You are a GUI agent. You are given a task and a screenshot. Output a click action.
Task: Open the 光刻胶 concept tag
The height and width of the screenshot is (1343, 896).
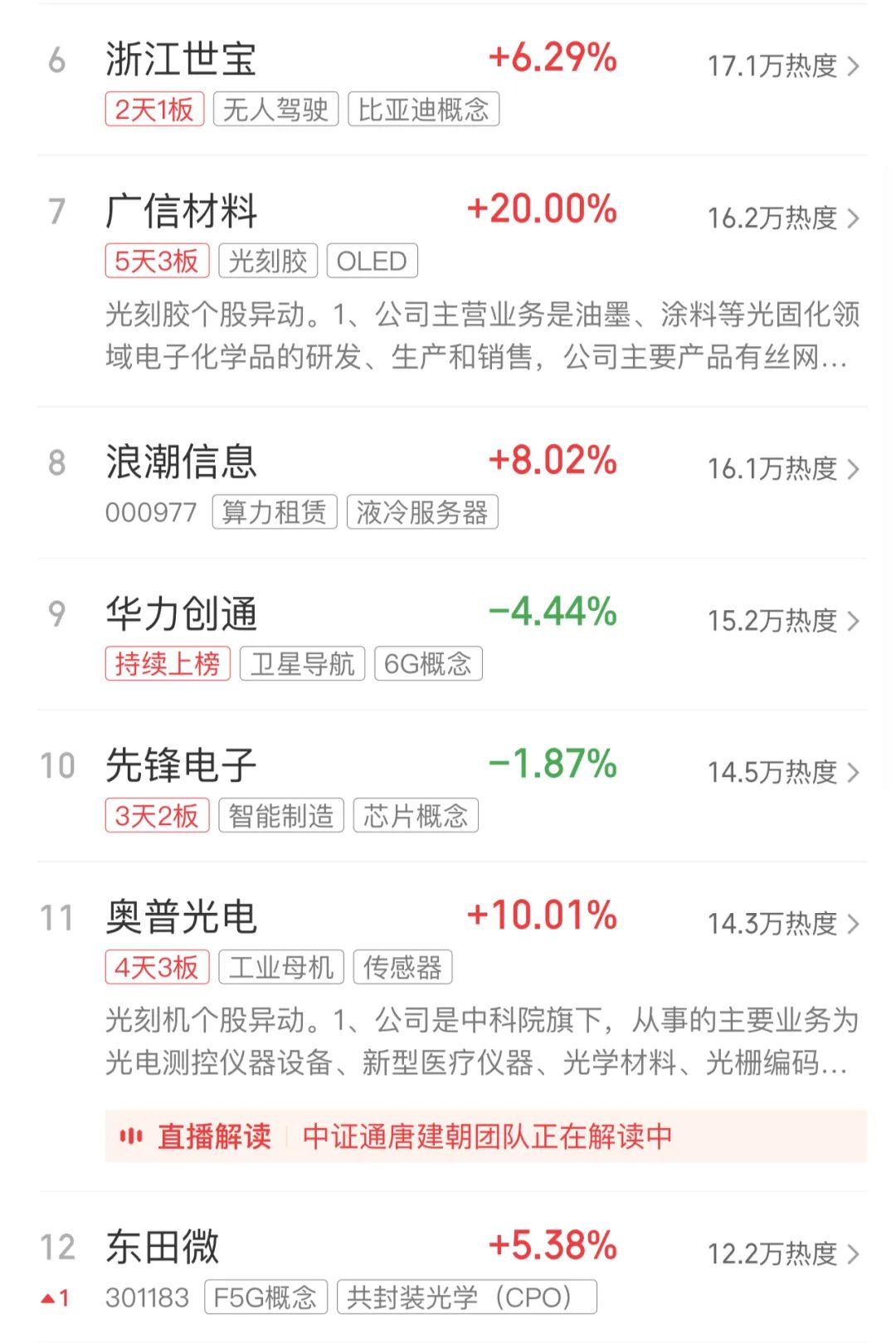pos(268,261)
